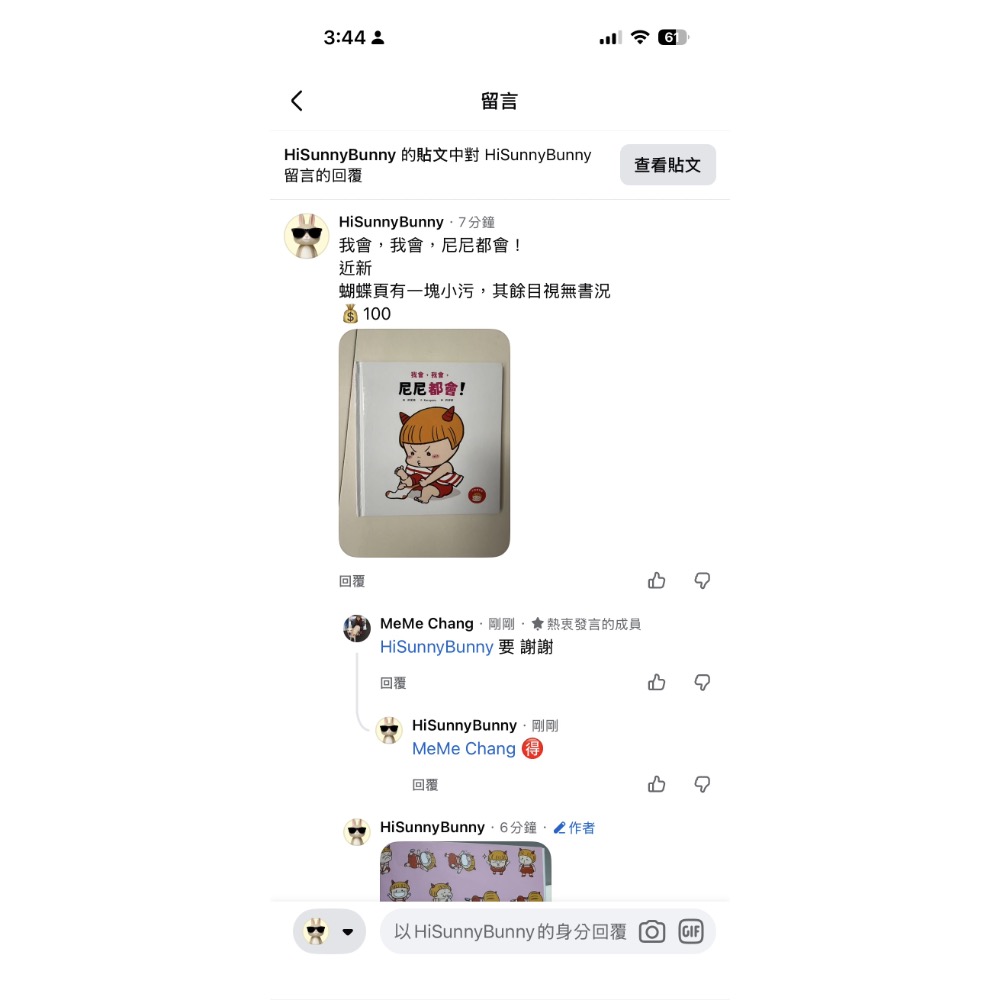
Task: Focus the 以HiSunnyBunny的身分回覆 reply field
Action: click(x=510, y=932)
